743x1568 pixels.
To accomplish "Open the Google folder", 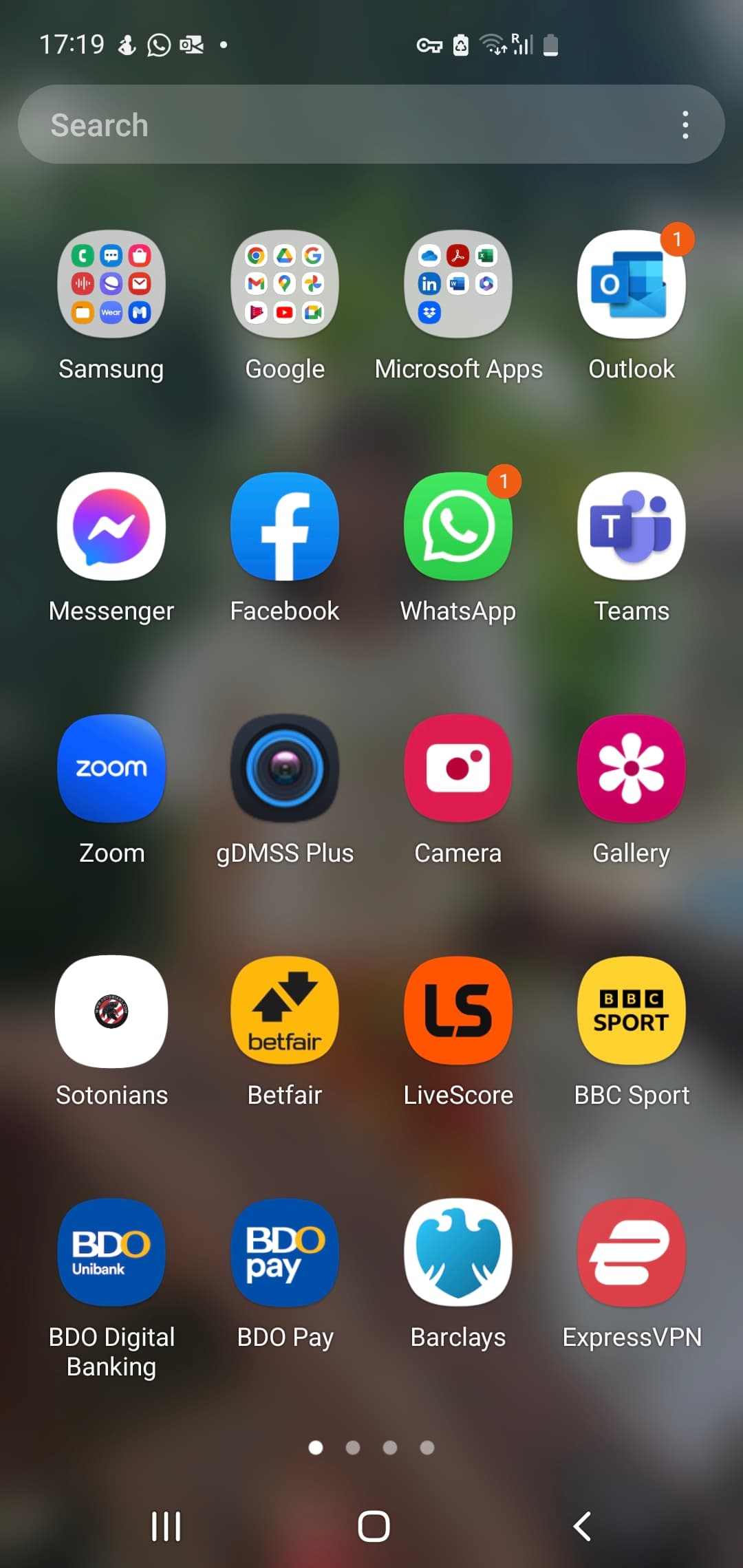I will [285, 284].
